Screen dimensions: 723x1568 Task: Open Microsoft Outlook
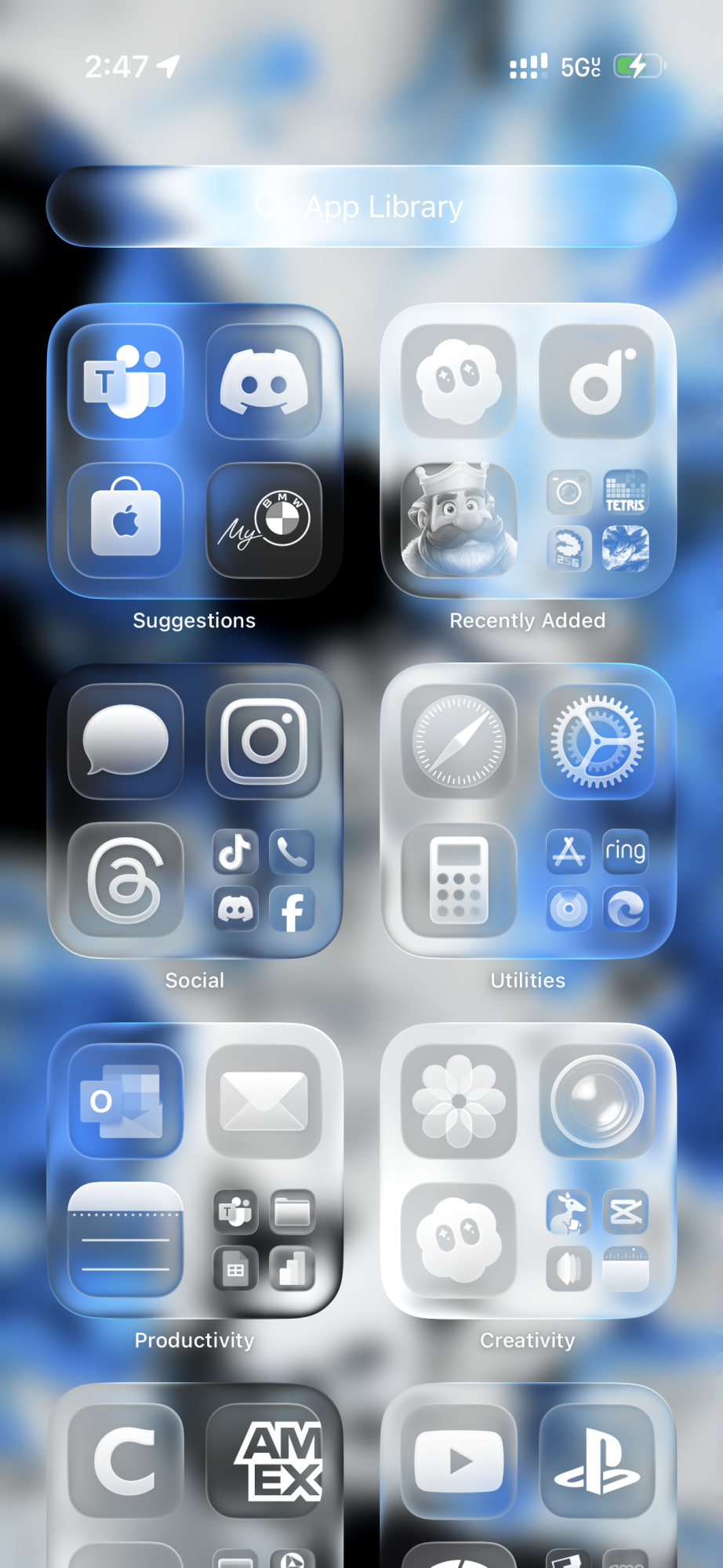coord(125,1102)
